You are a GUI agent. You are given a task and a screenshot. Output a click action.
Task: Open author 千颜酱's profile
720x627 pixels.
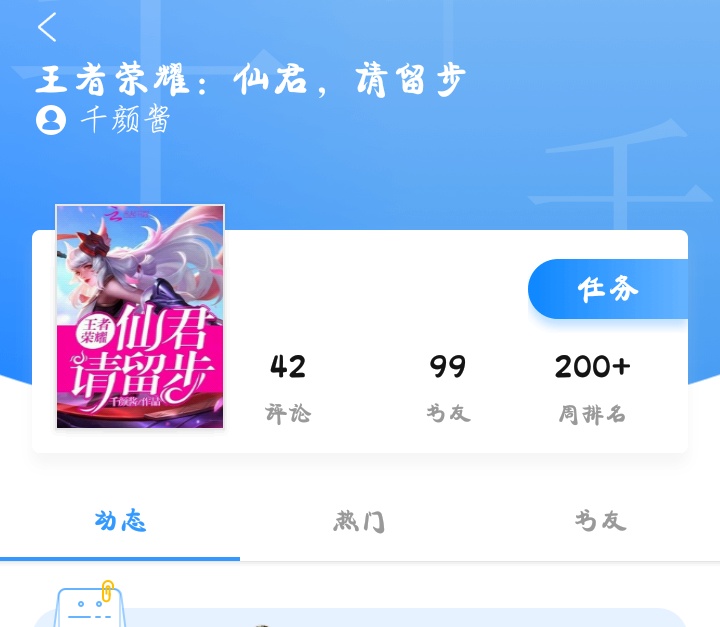tap(103, 119)
